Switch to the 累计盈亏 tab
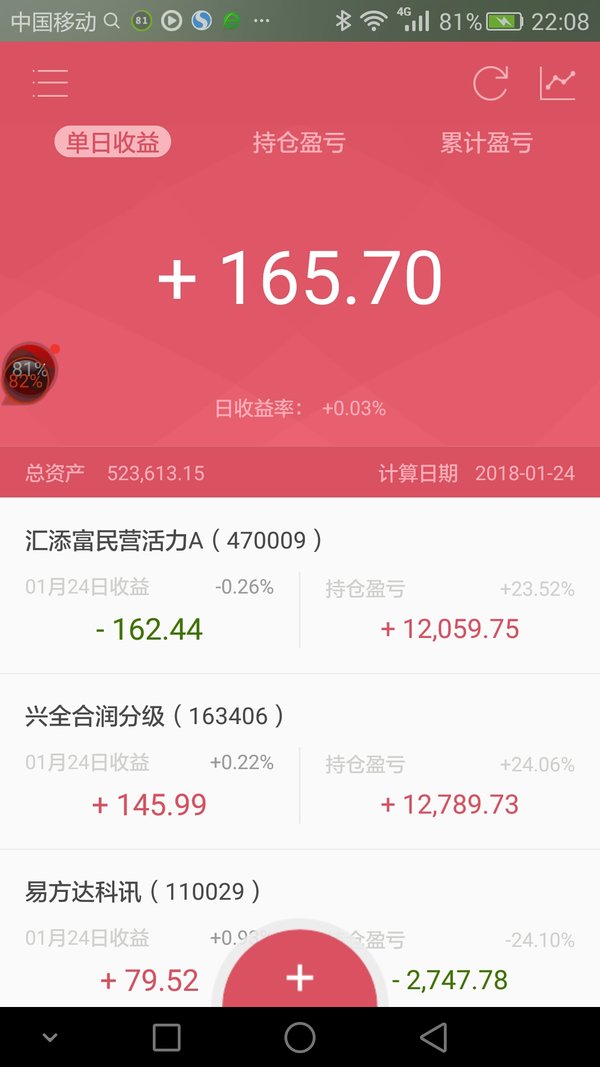 pyautogui.click(x=486, y=143)
